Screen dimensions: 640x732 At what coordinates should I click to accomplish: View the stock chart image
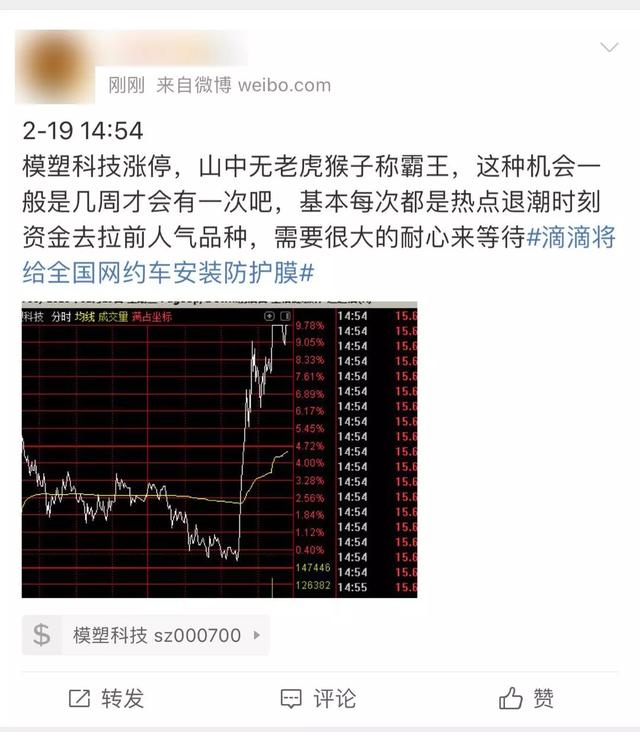point(219,449)
